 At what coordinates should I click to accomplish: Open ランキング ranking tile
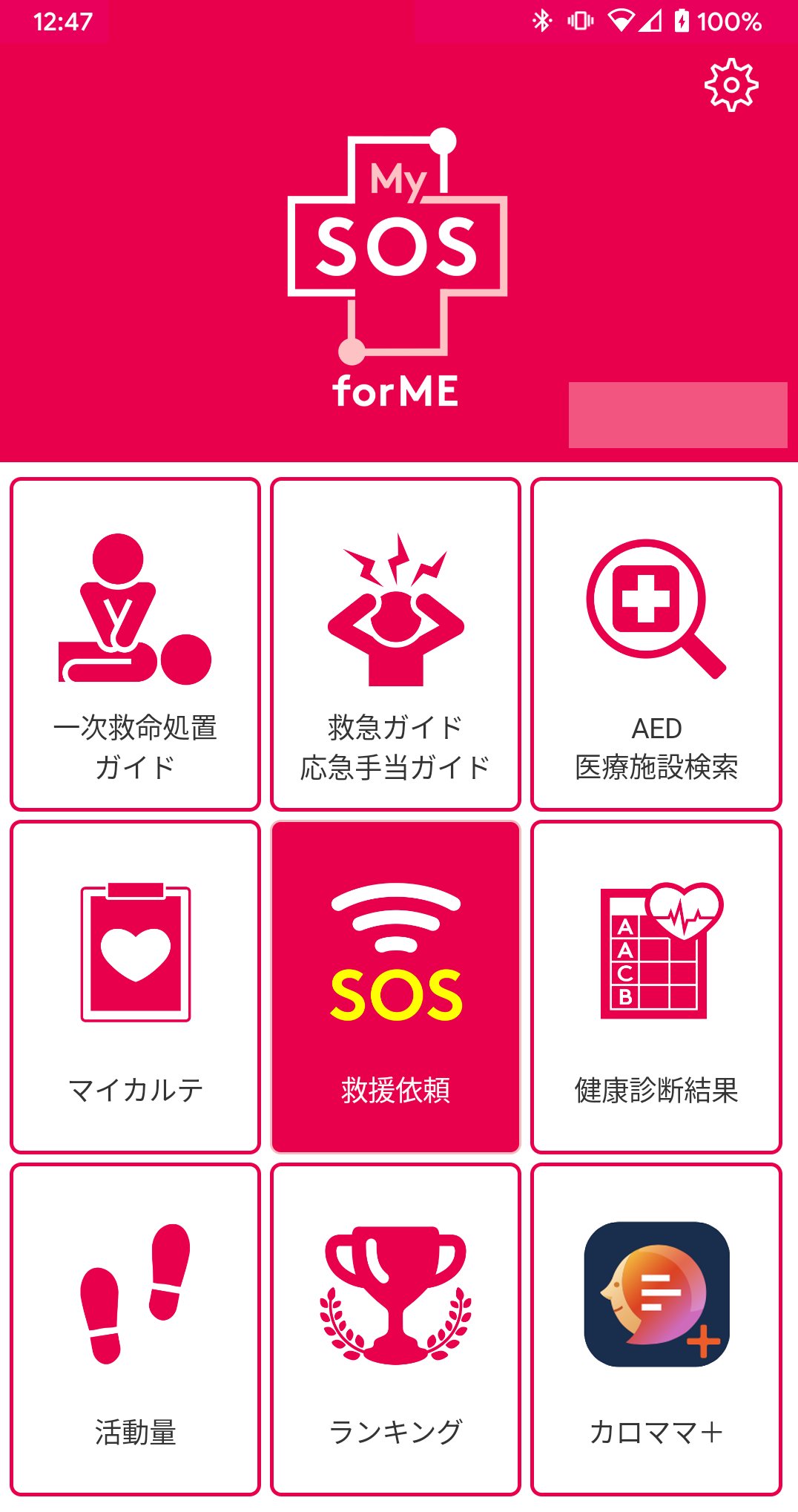(395, 1329)
